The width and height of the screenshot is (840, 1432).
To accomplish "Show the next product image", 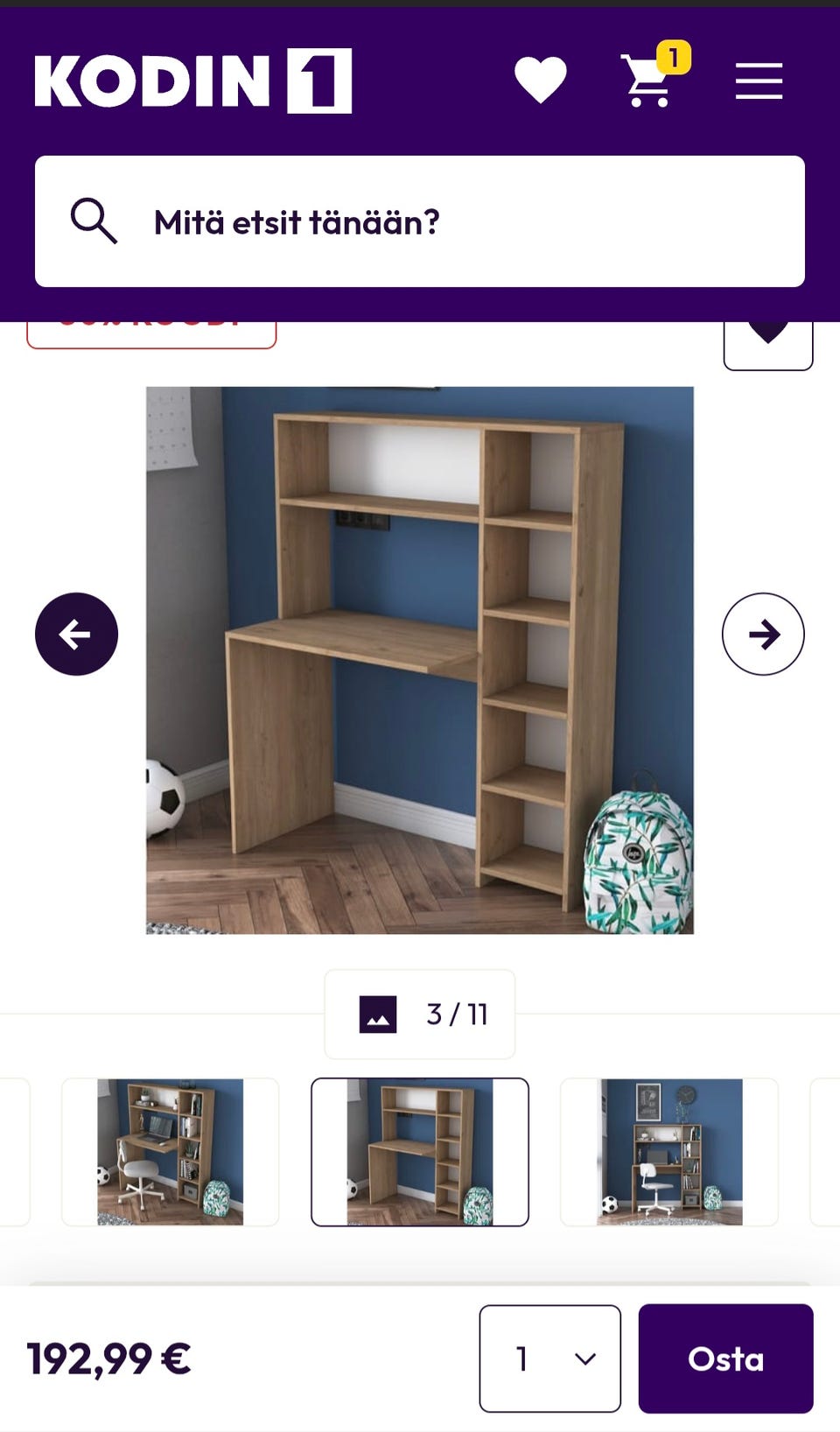I will coord(763,635).
